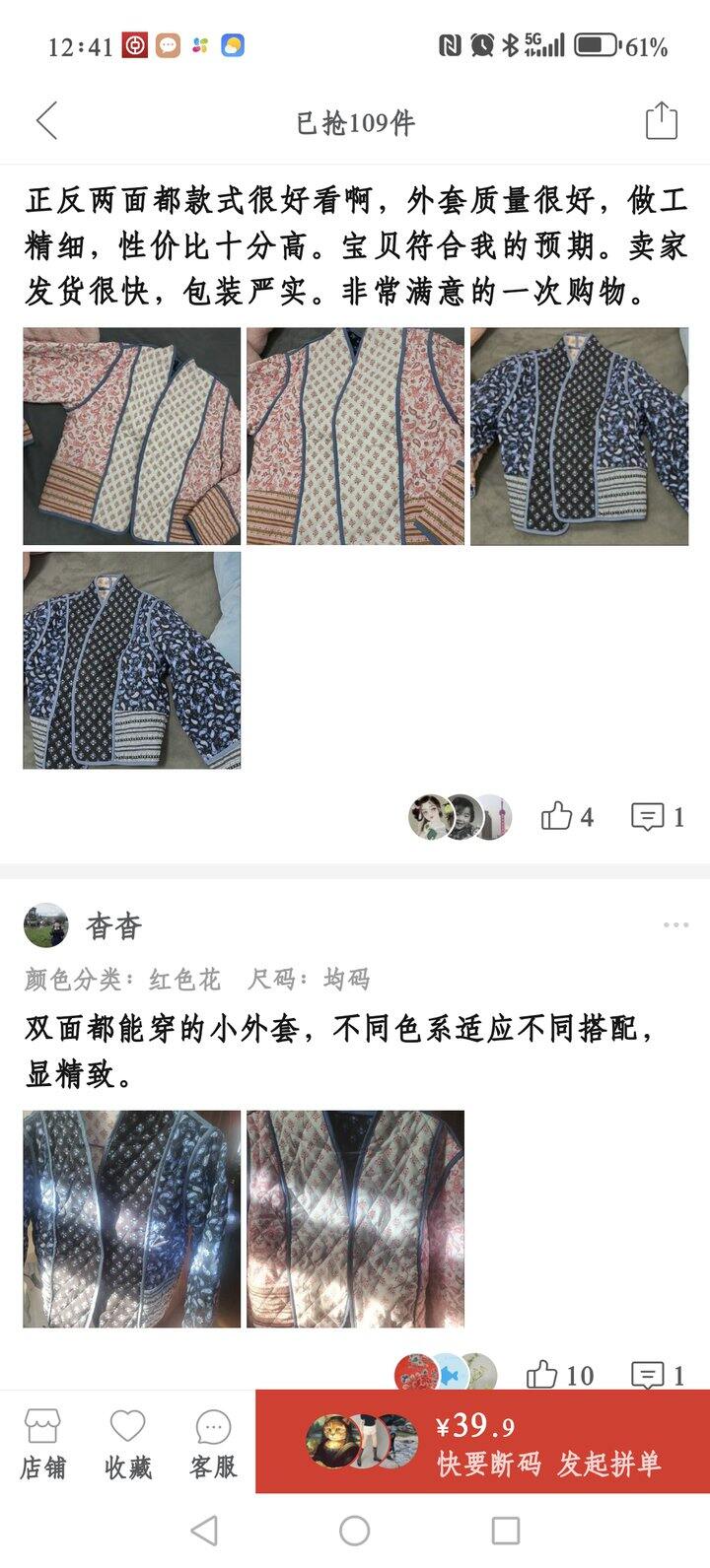Open the blue jacket photo in first row

(x=579, y=436)
